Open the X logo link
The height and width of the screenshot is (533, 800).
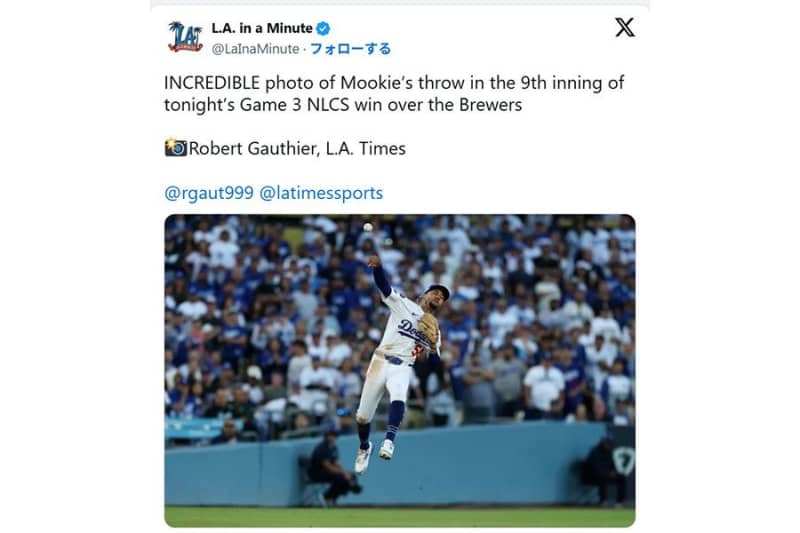tap(624, 28)
